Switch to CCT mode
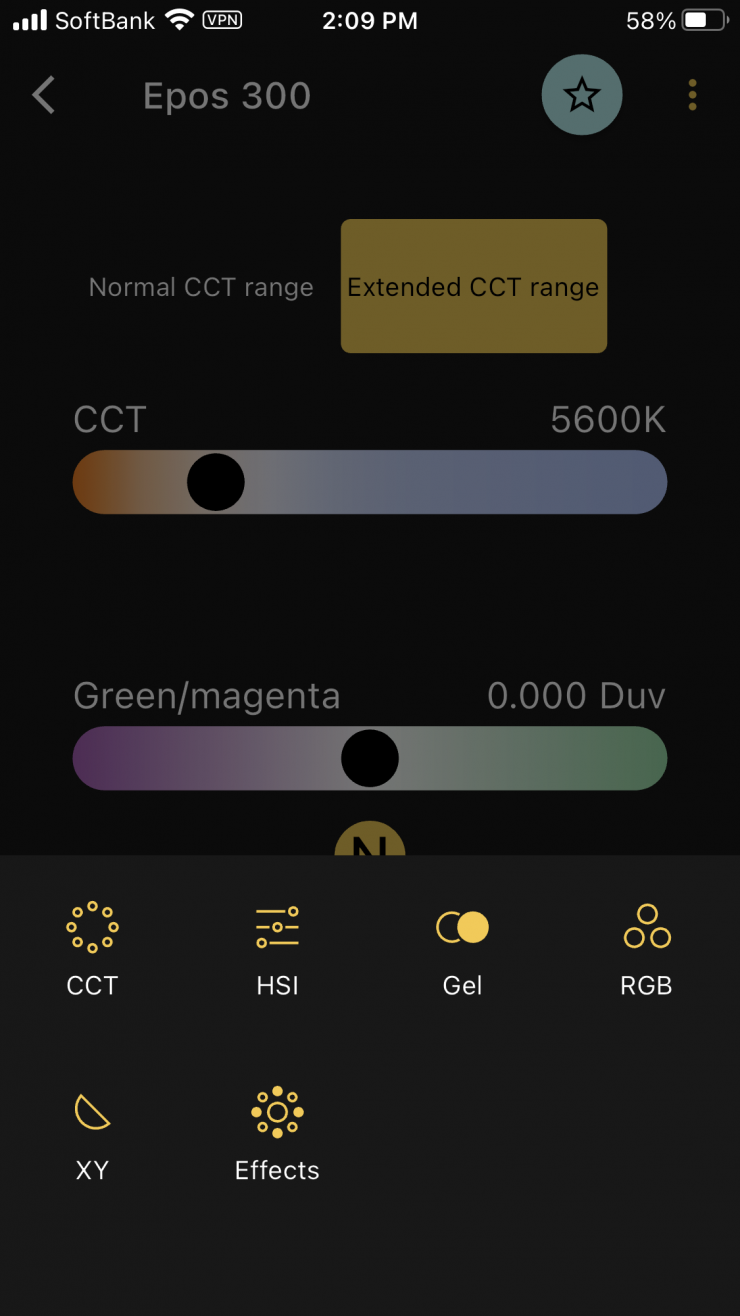This screenshot has width=740, height=1316. (92, 948)
